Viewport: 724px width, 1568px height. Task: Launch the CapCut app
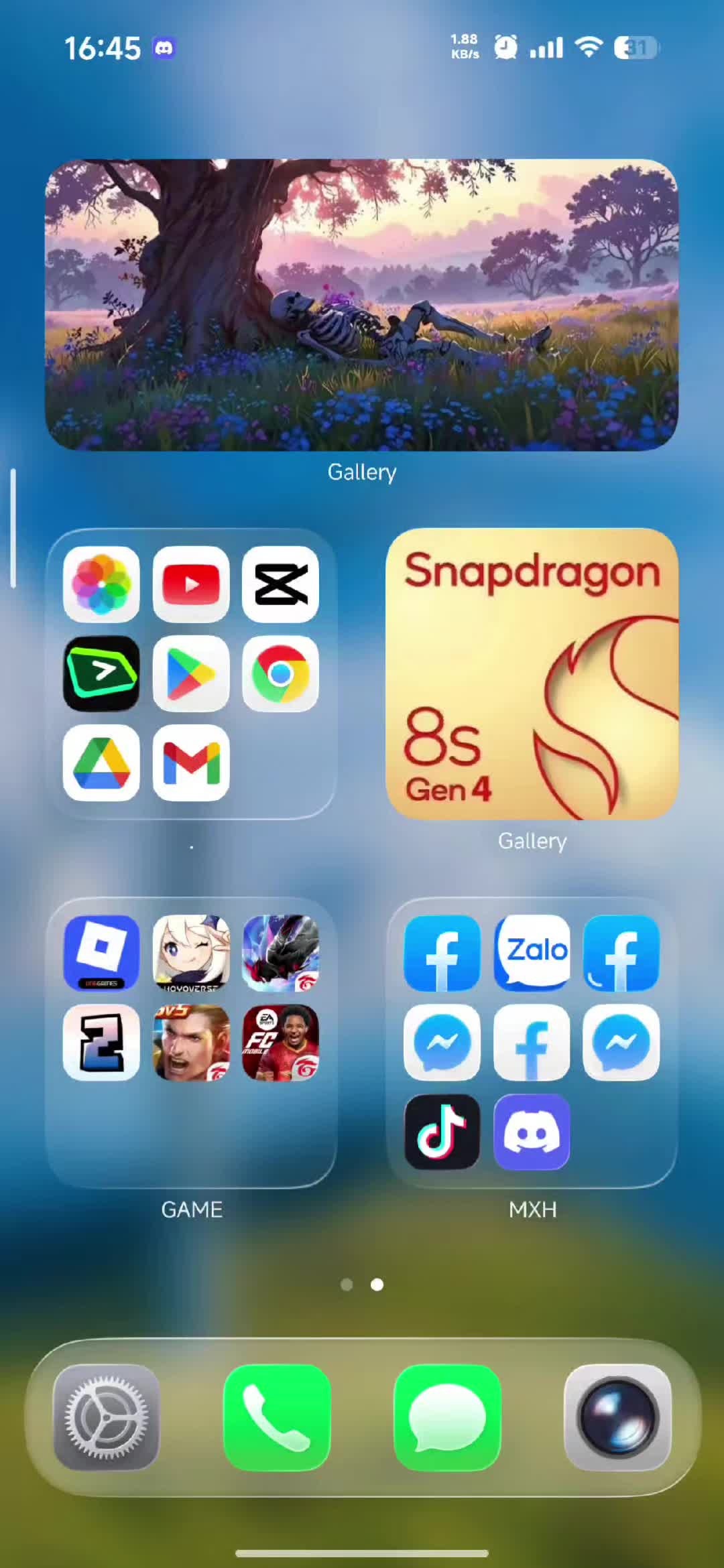[x=280, y=584]
